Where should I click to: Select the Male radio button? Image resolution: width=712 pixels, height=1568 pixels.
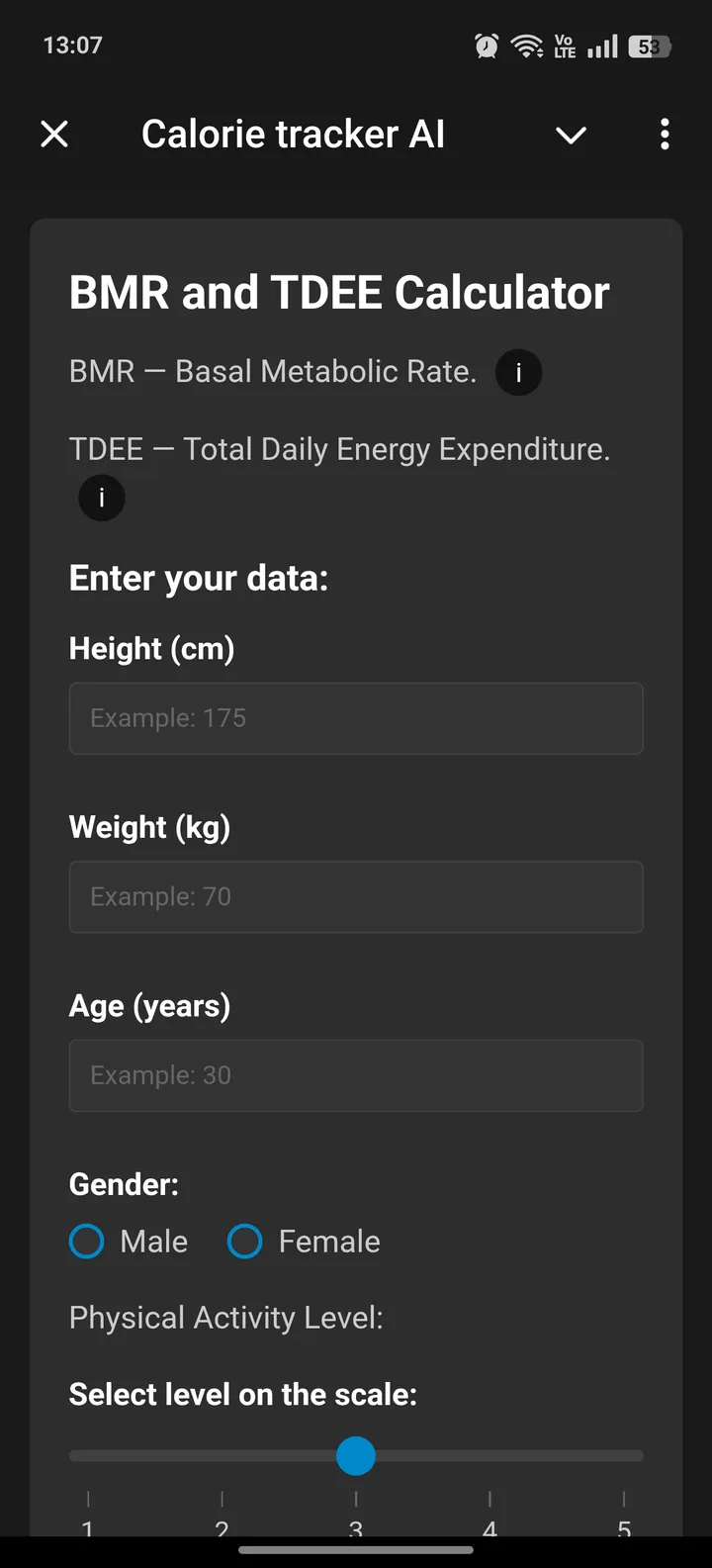coord(86,1241)
